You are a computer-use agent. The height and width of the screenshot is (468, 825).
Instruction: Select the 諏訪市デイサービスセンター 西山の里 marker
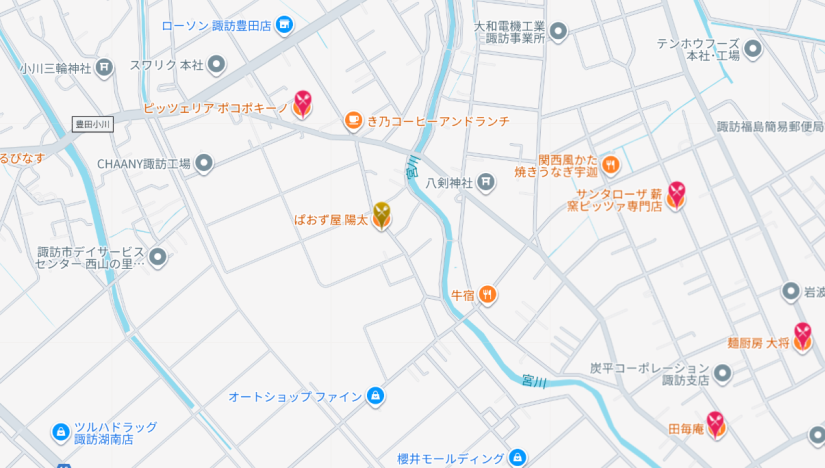pos(157,257)
